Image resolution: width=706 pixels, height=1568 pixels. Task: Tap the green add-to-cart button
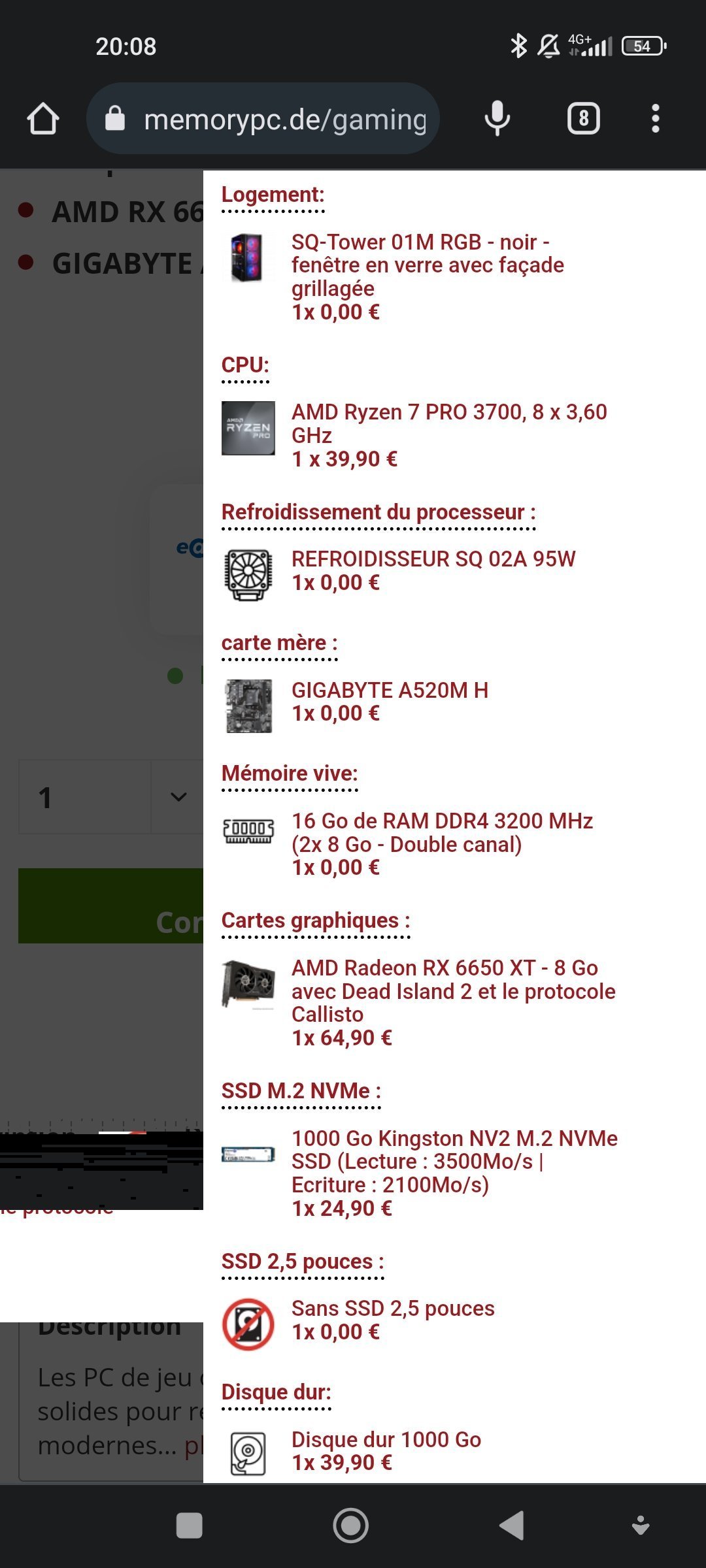click(x=111, y=906)
